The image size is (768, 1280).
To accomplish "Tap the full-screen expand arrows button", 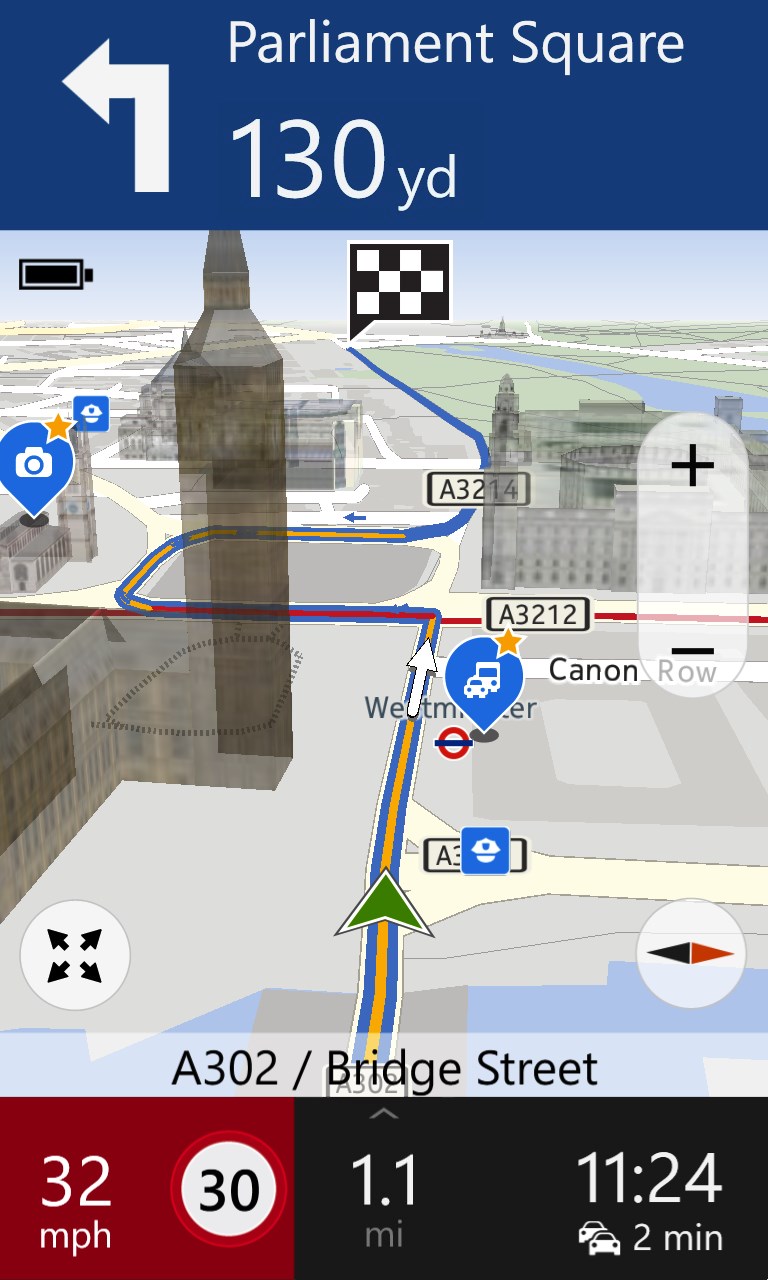I will tap(75, 955).
